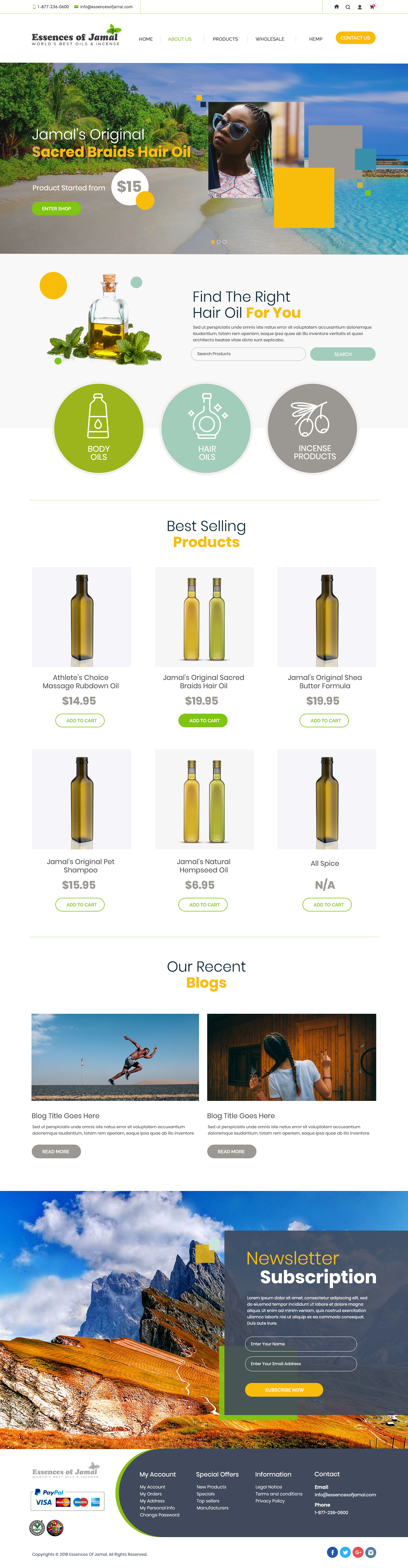The width and height of the screenshot is (408, 1568).
Task: Visit the Facebook page from footer
Action: [332, 1552]
